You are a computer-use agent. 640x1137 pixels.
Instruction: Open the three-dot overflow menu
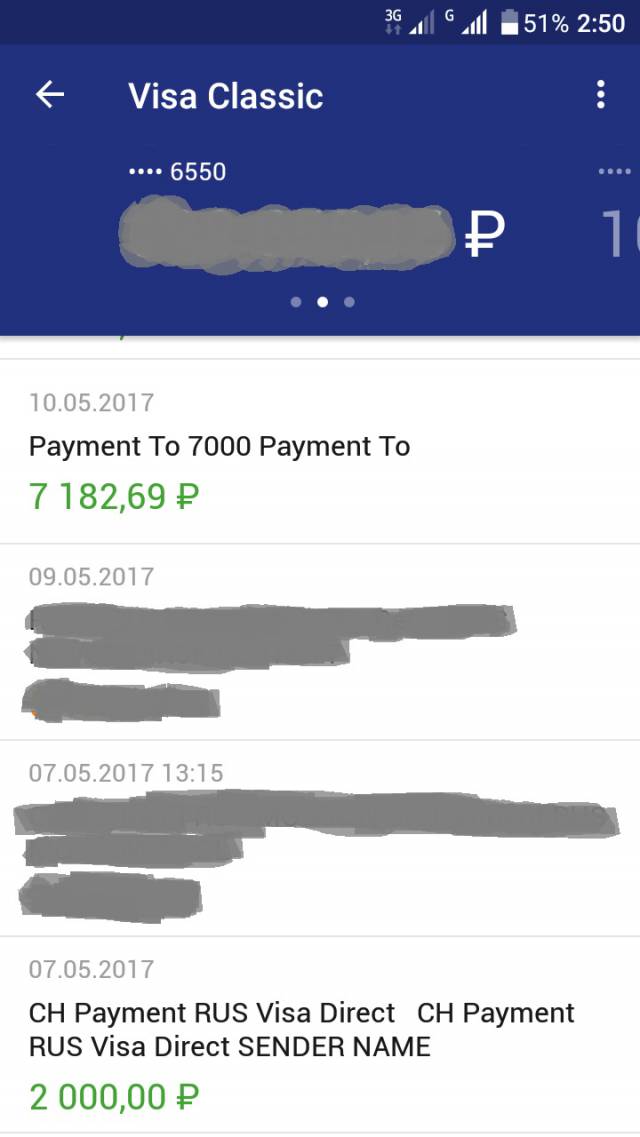[600, 95]
